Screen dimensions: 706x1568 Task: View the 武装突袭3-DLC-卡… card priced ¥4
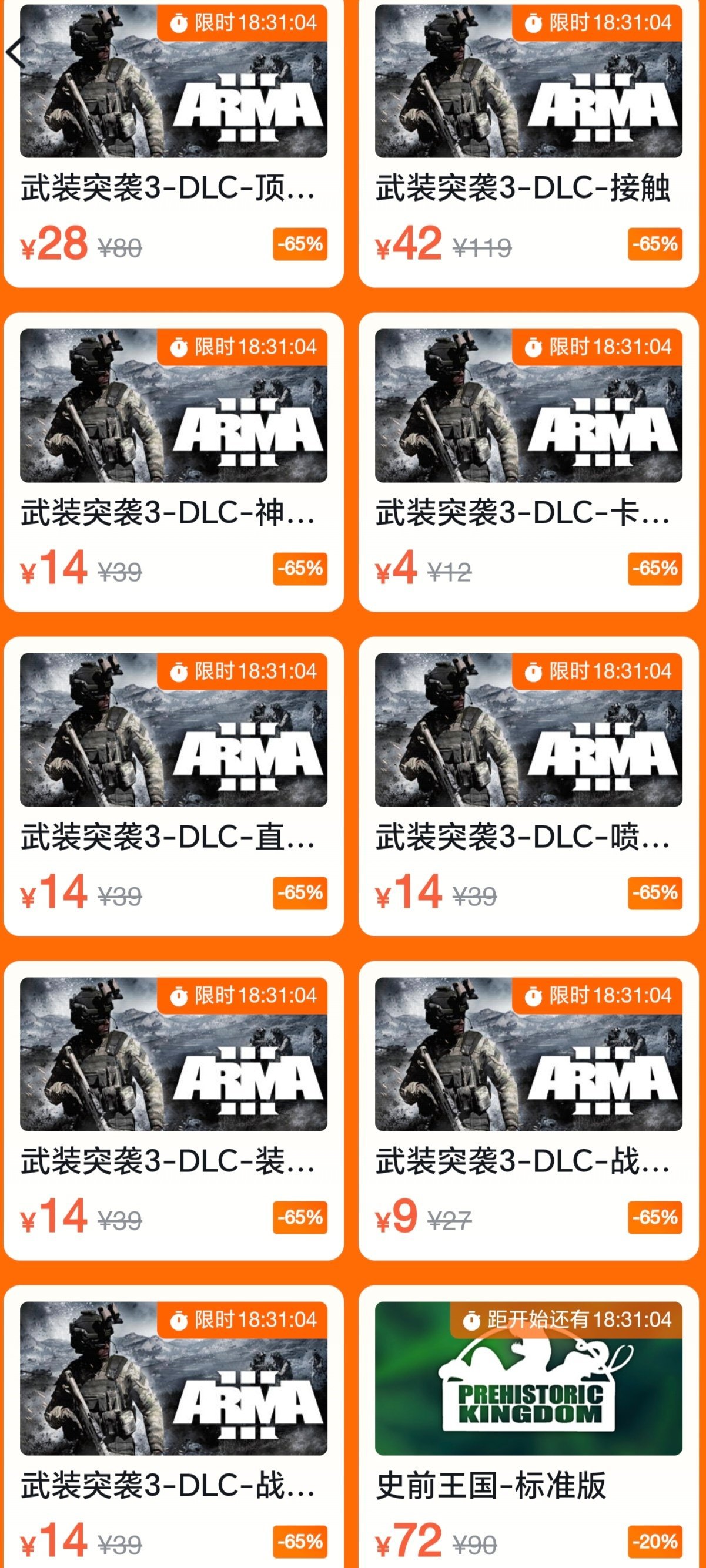528,462
